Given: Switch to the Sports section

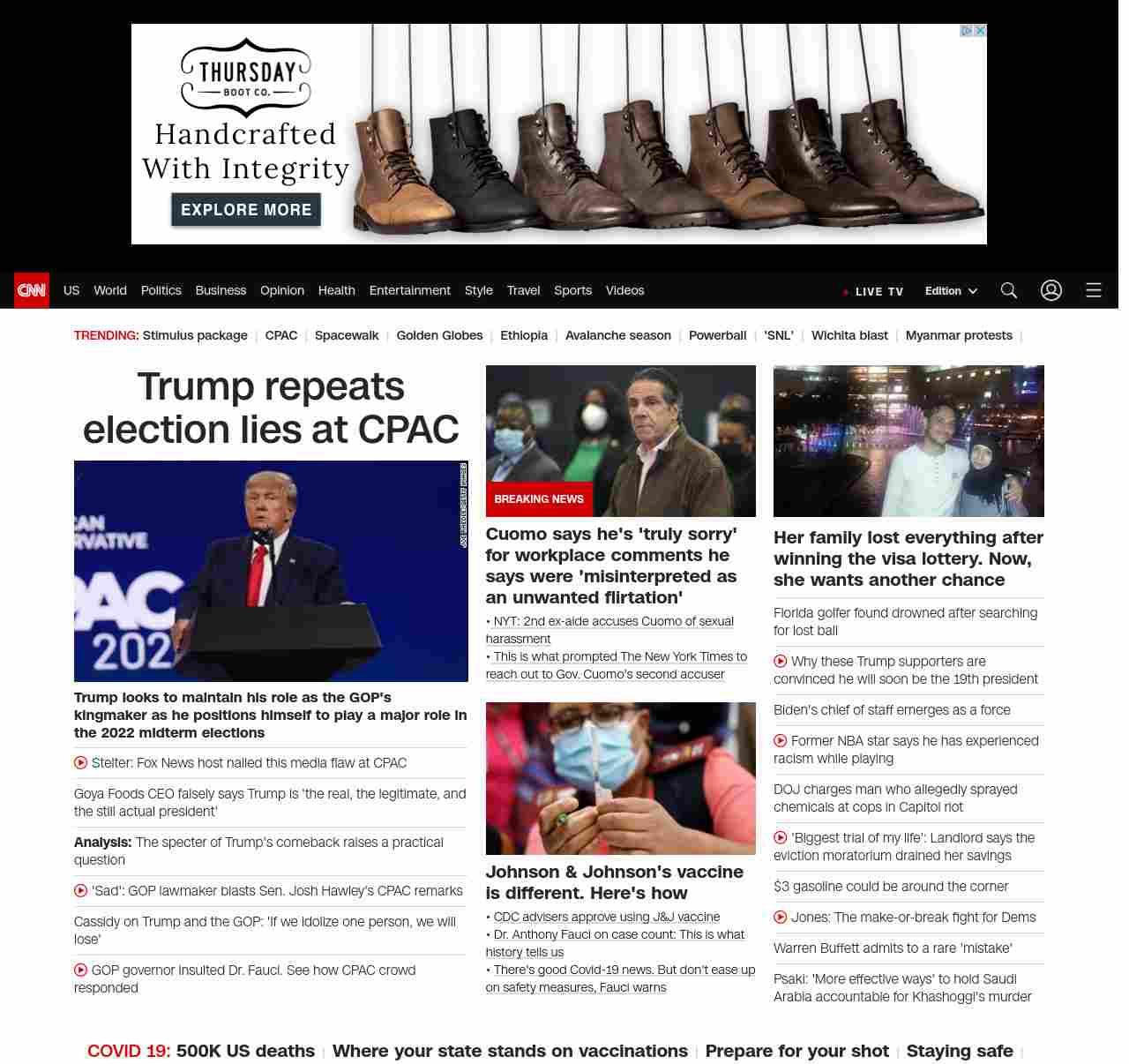Looking at the screenshot, I should 572,290.
